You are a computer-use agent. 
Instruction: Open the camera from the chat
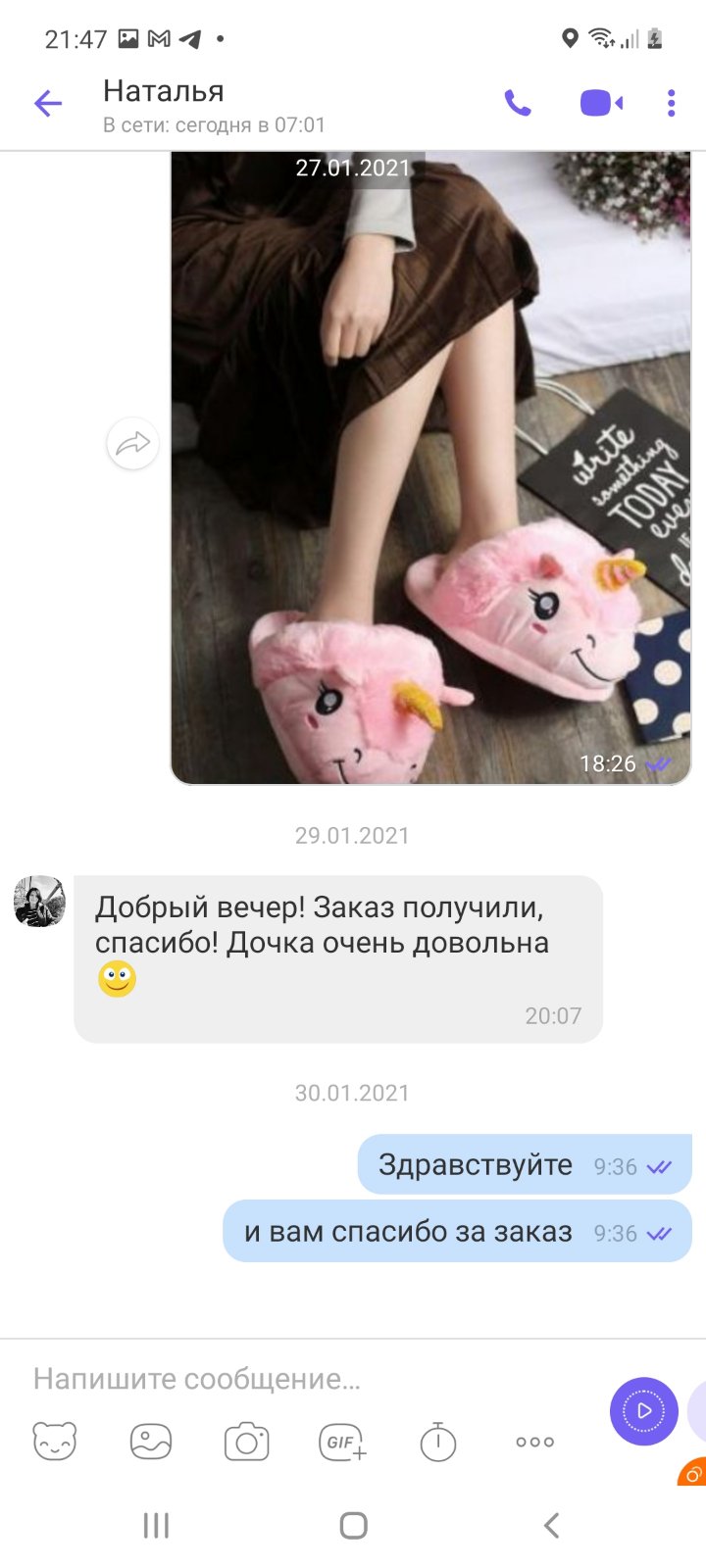tap(247, 1442)
